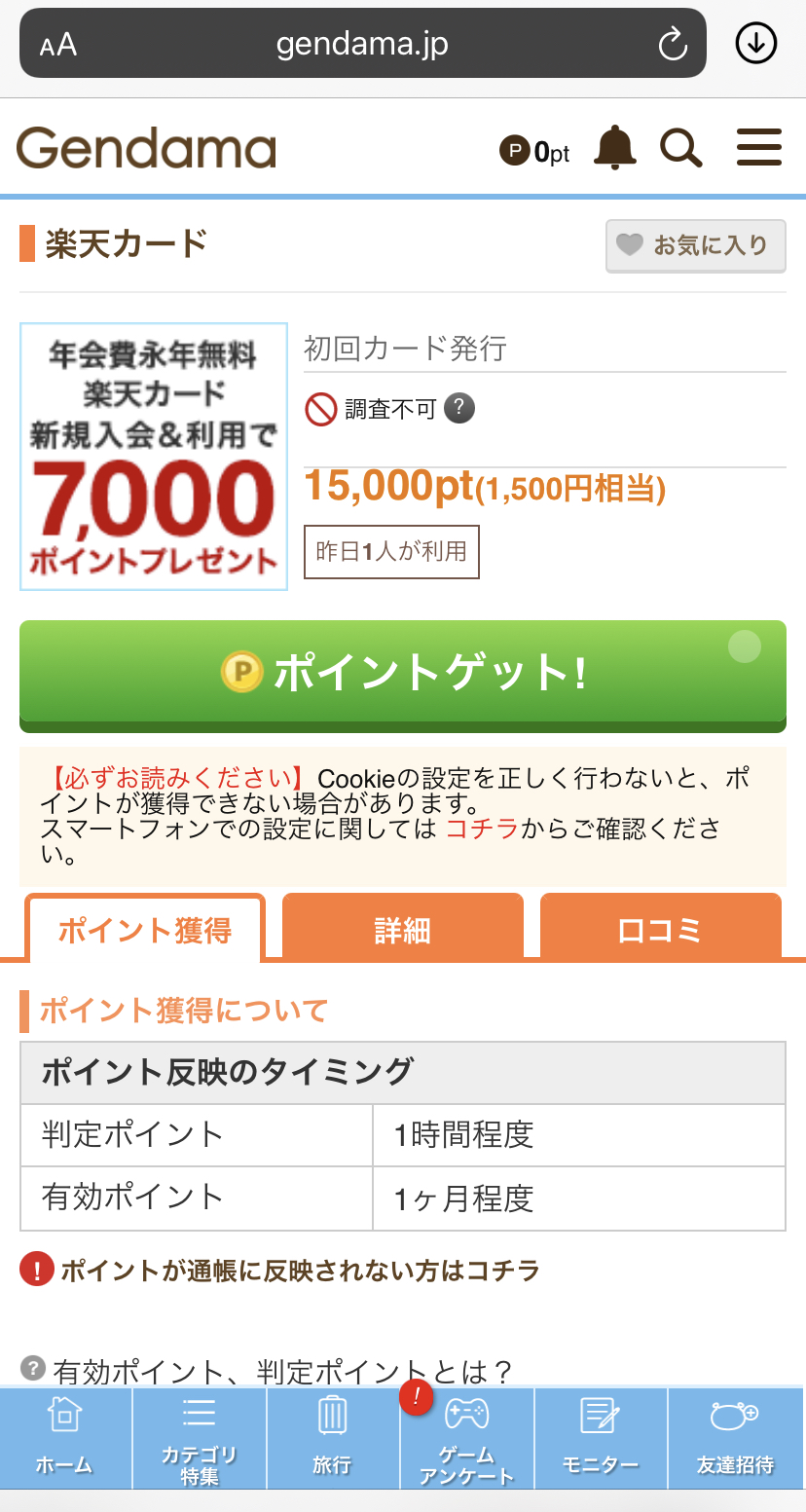806x1512 pixels.
Task: Open the 友達招待 tab
Action: coord(735,1438)
